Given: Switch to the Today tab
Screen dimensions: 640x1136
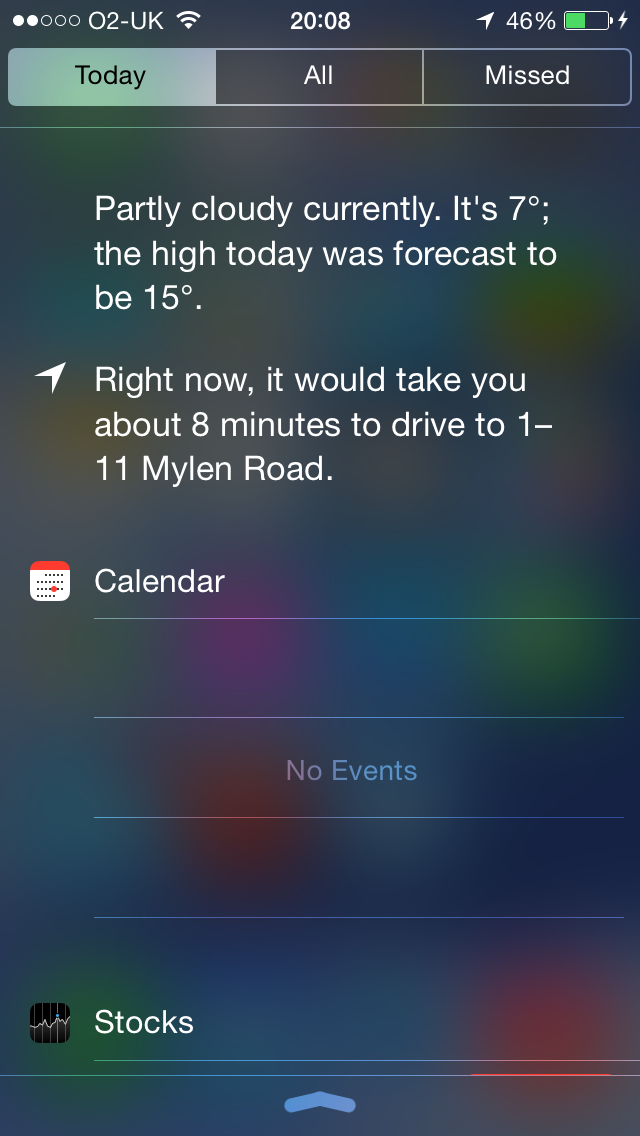Looking at the screenshot, I should (x=112, y=76).
